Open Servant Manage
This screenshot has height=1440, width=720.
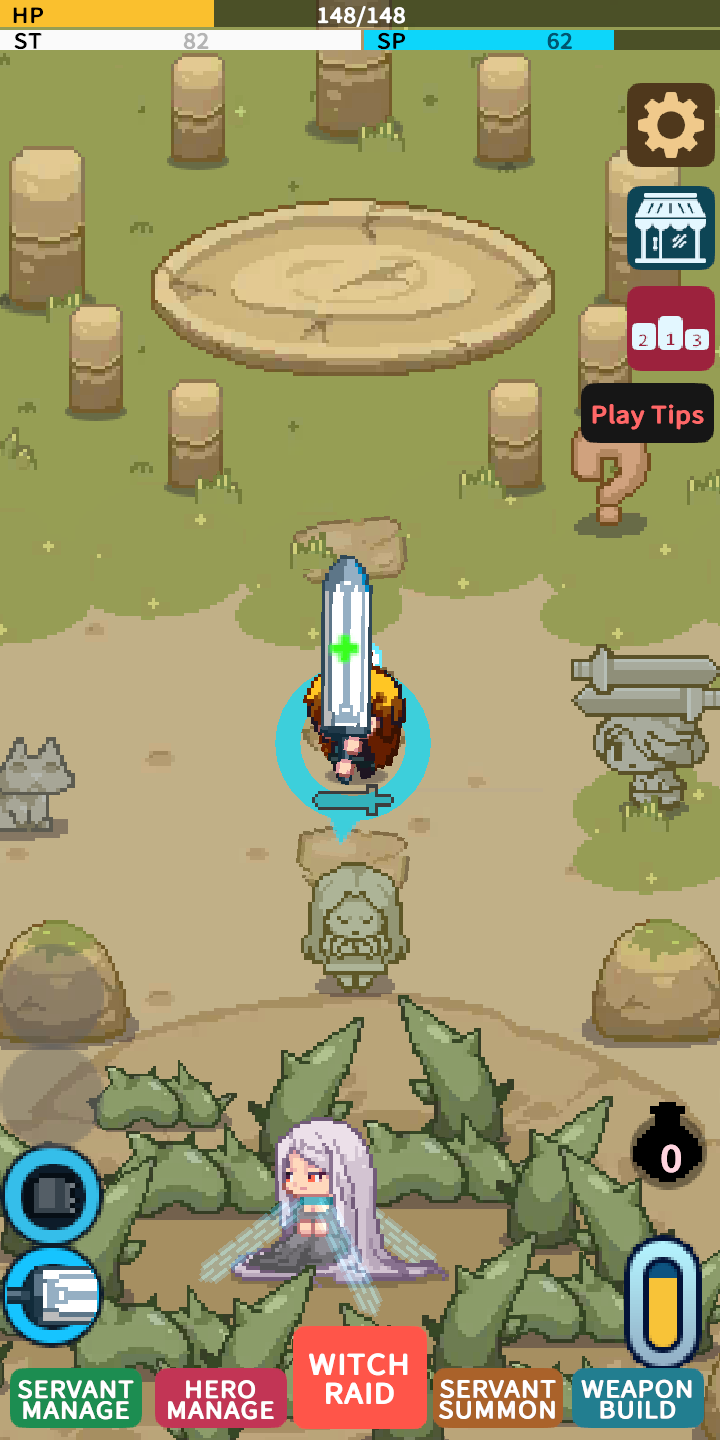tap(76, 1398)
